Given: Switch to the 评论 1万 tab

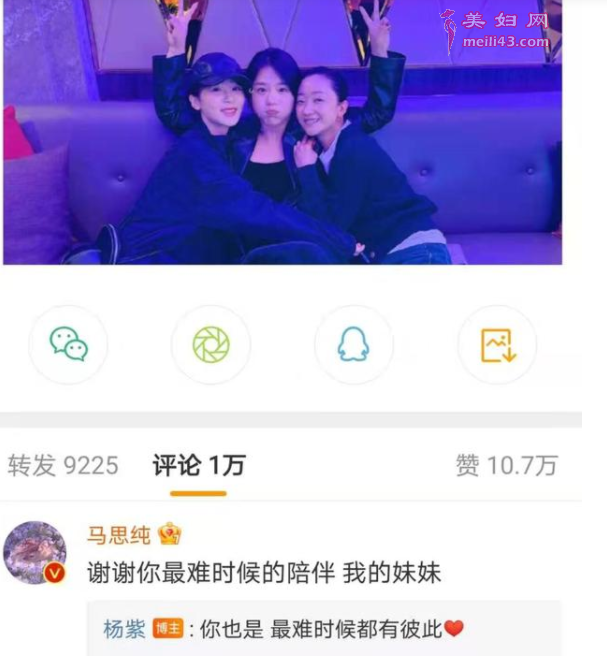Looking at the screenshot, I should tap(198, 465).
